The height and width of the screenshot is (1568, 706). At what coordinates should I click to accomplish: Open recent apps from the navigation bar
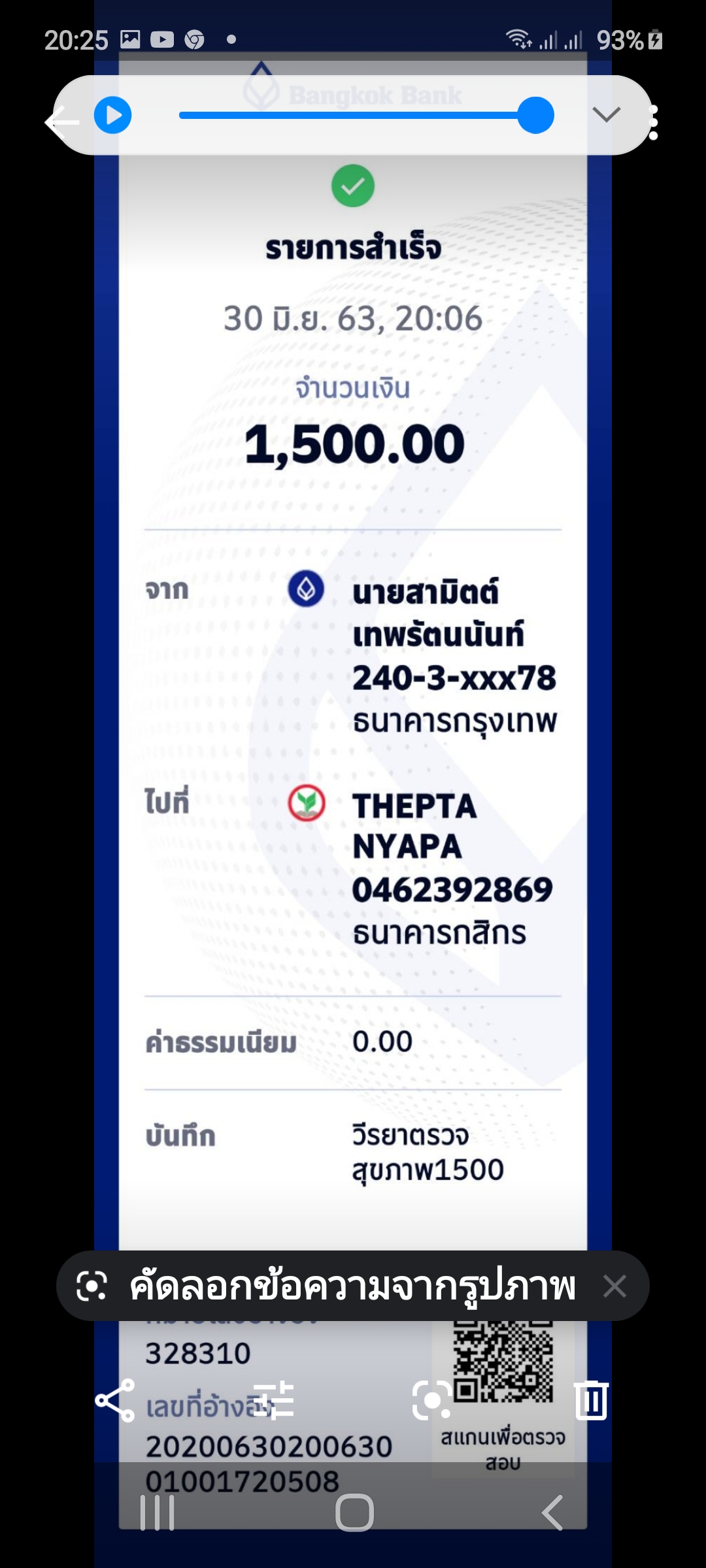coord(158,1512)
